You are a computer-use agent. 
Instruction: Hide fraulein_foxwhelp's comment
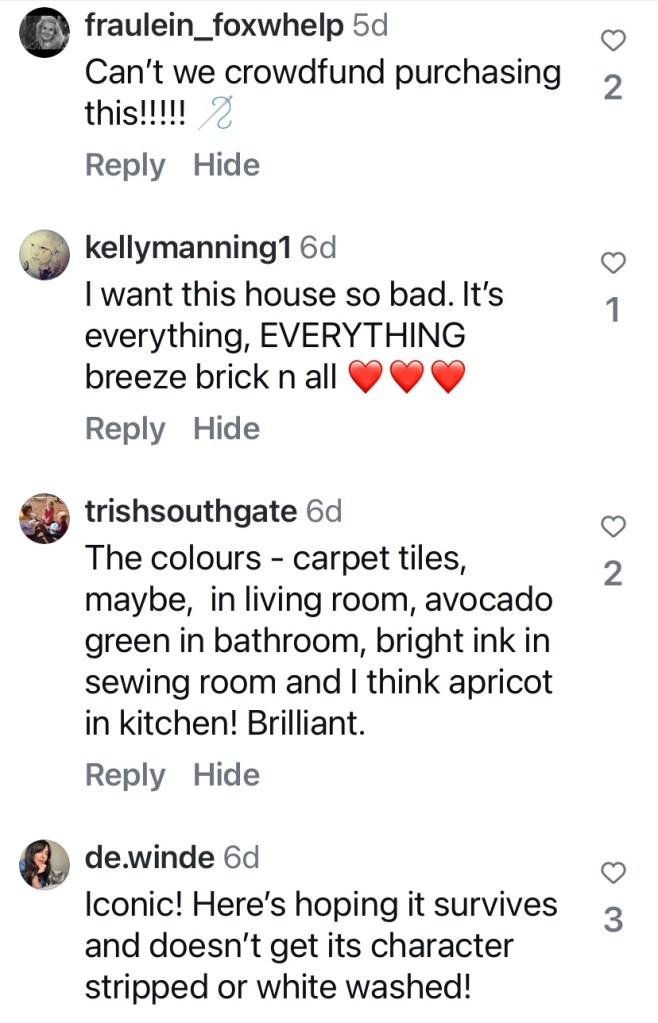[226, 165]
